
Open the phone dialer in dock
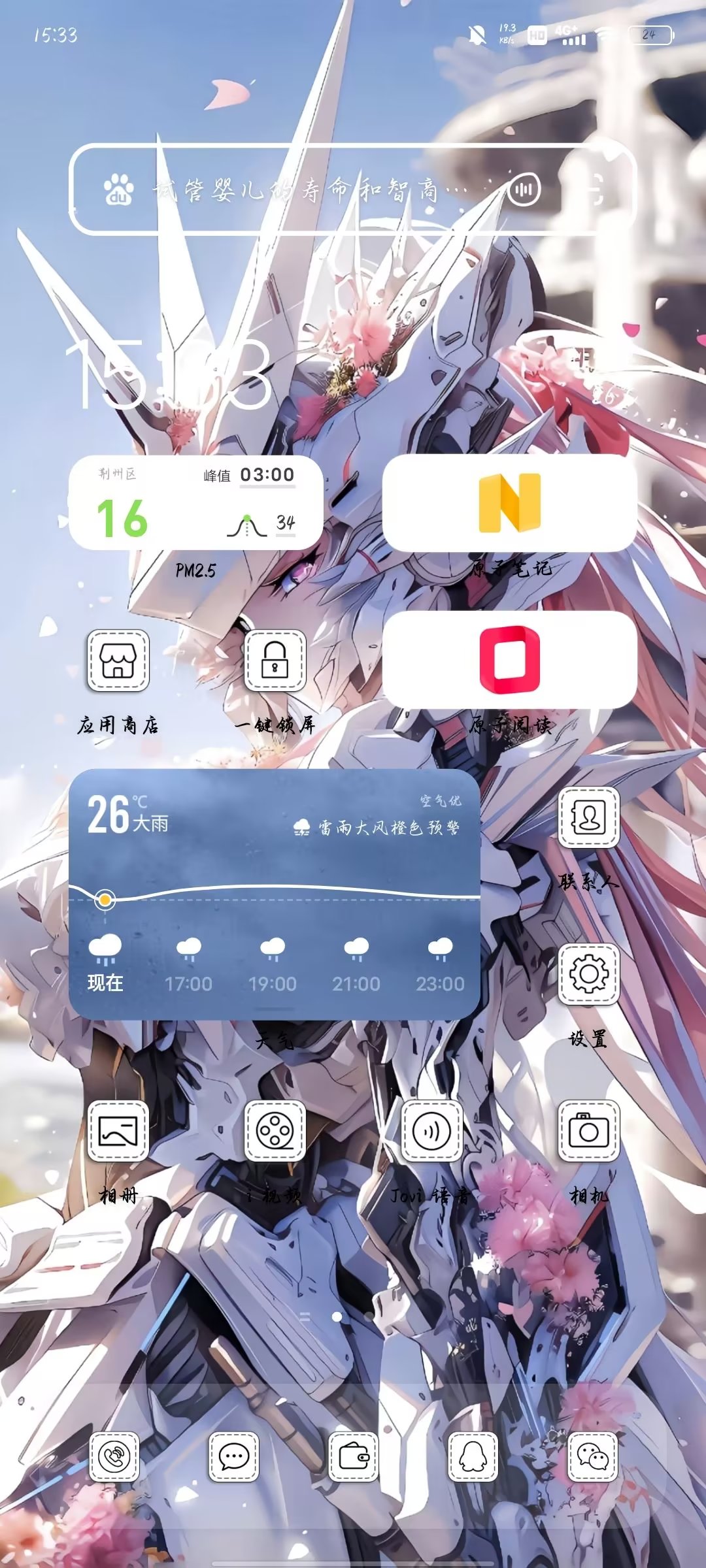[114, 1456]
